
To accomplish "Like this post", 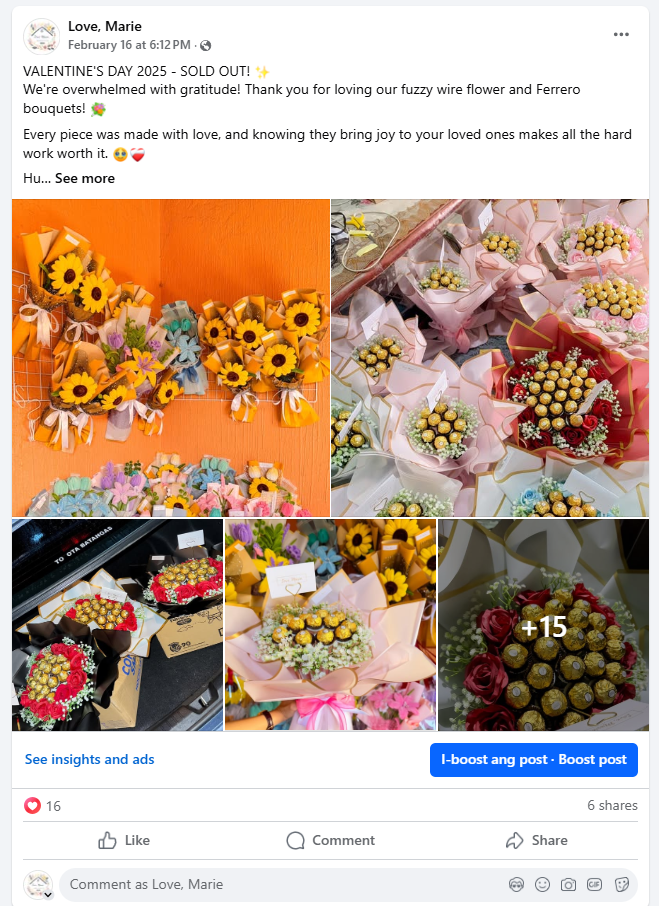I will pyautogui.click(x=124, y=840).
